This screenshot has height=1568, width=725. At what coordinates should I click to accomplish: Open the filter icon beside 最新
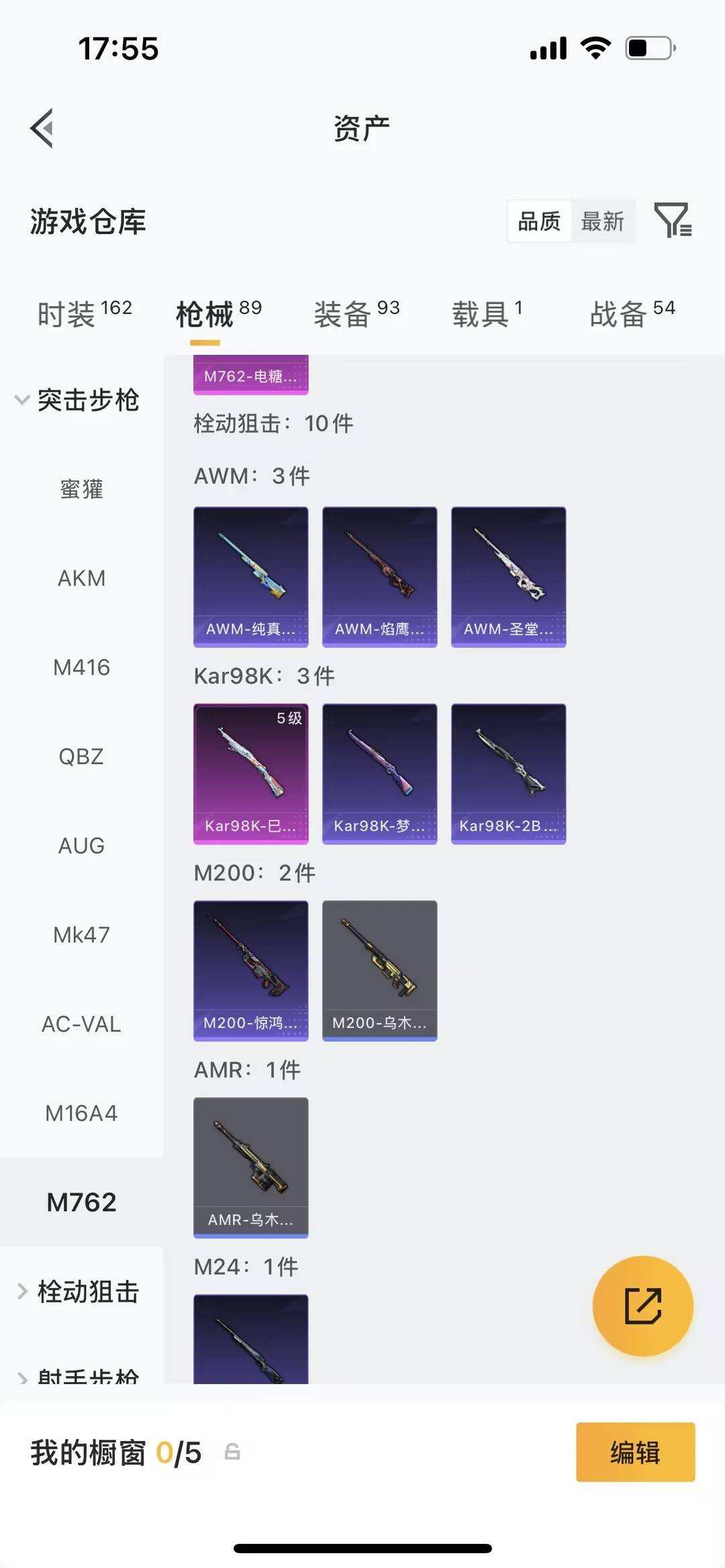(673, 220)
